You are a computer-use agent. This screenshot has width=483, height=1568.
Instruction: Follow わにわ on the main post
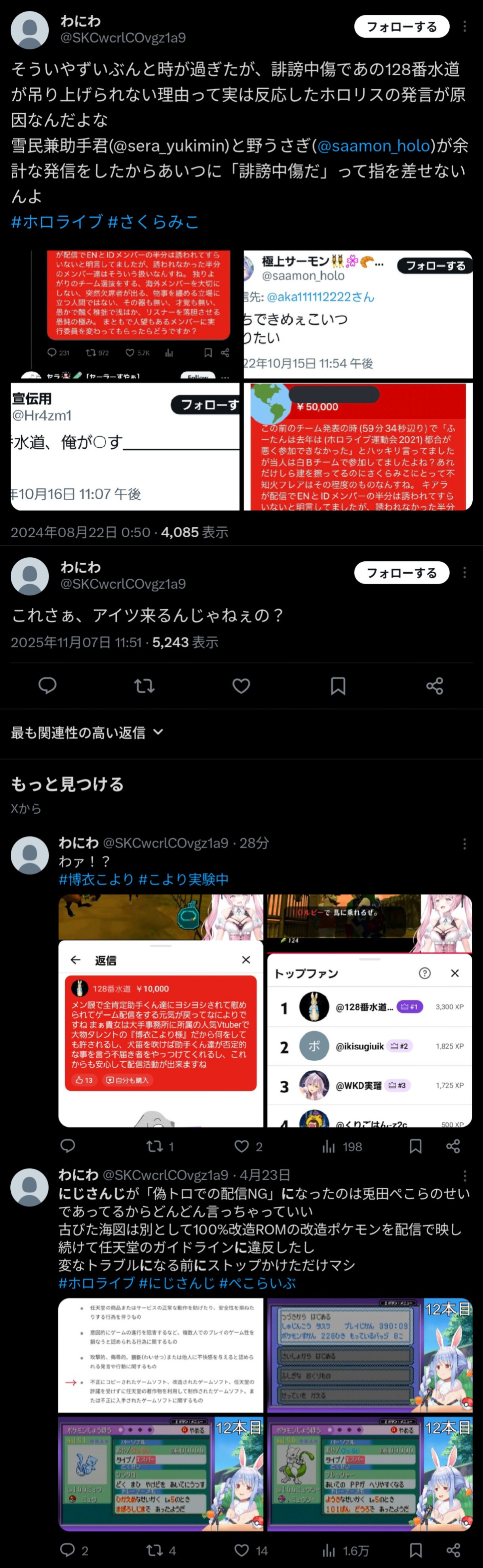coord(401,573)
